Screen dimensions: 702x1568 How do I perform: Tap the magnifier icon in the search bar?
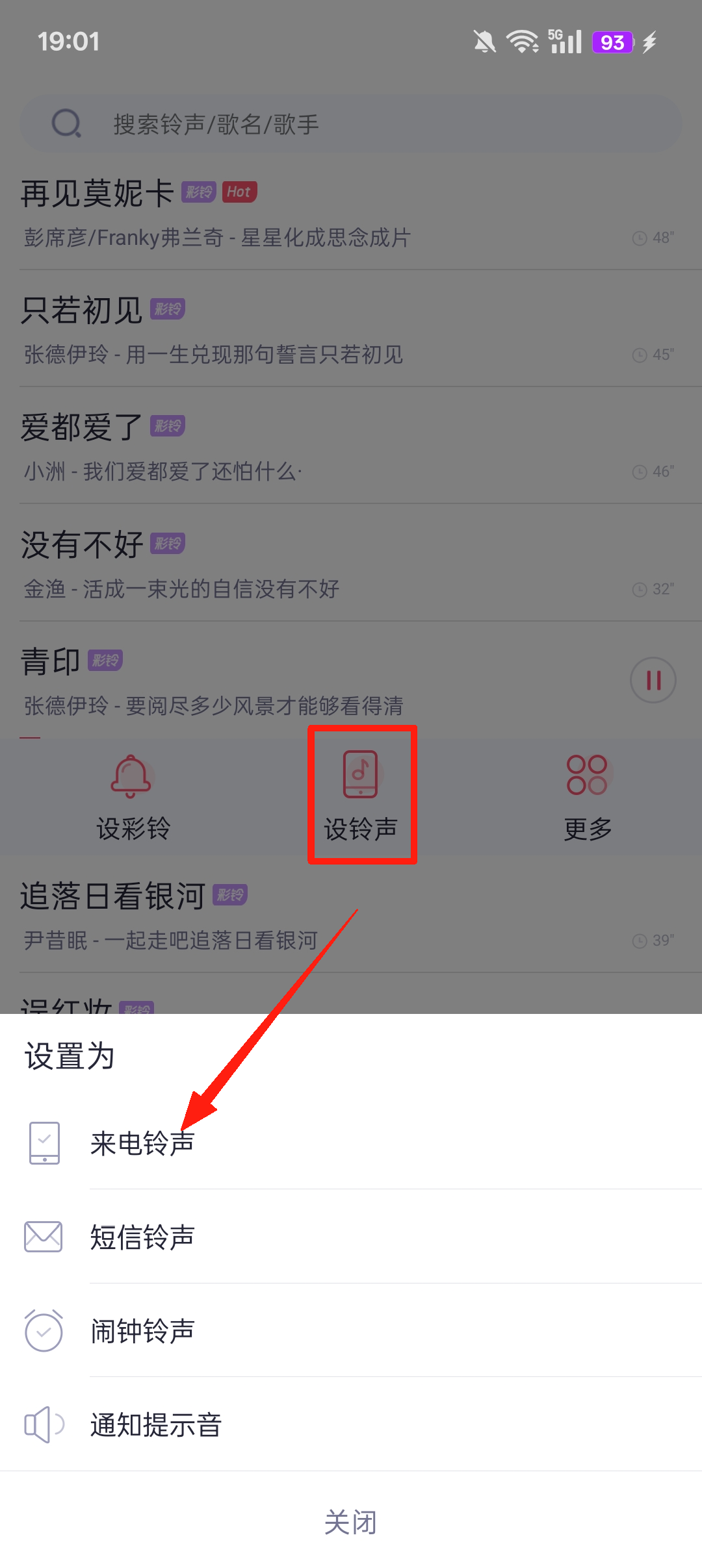tap(66, 123)
